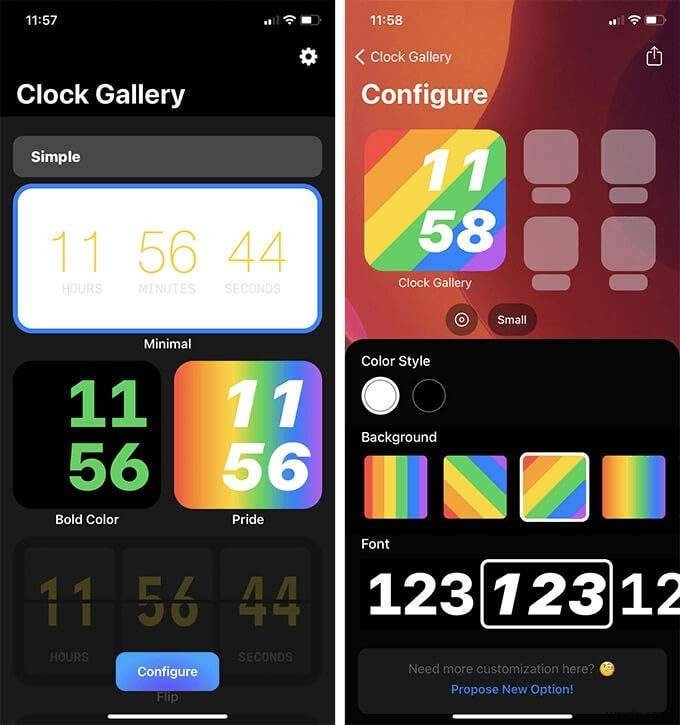Pick the smooth rainbow gradient background

(x=633, y=487)
